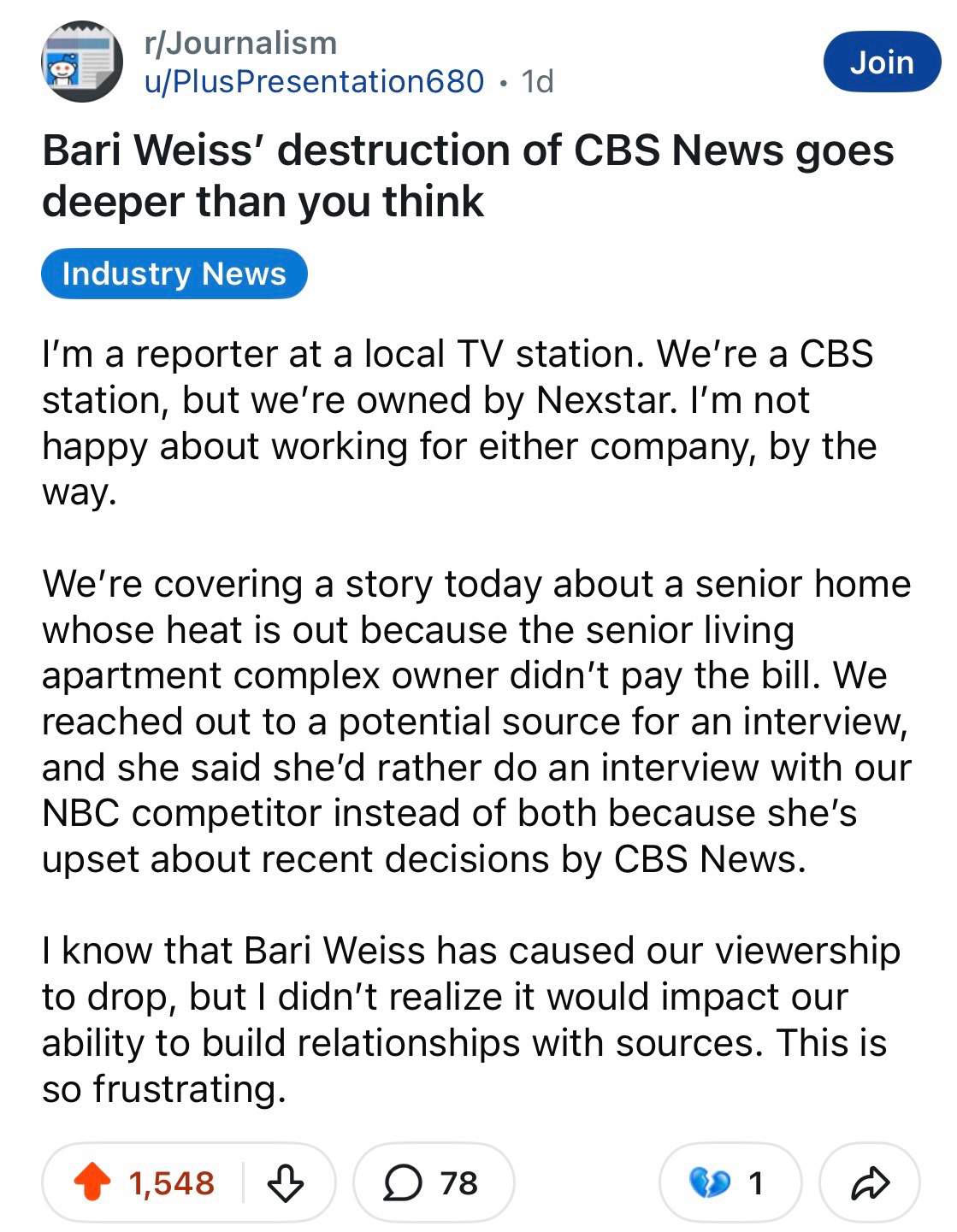Open the 78 comments
The width and height of the screenshot is (957, 1232).
(434, 1183)
